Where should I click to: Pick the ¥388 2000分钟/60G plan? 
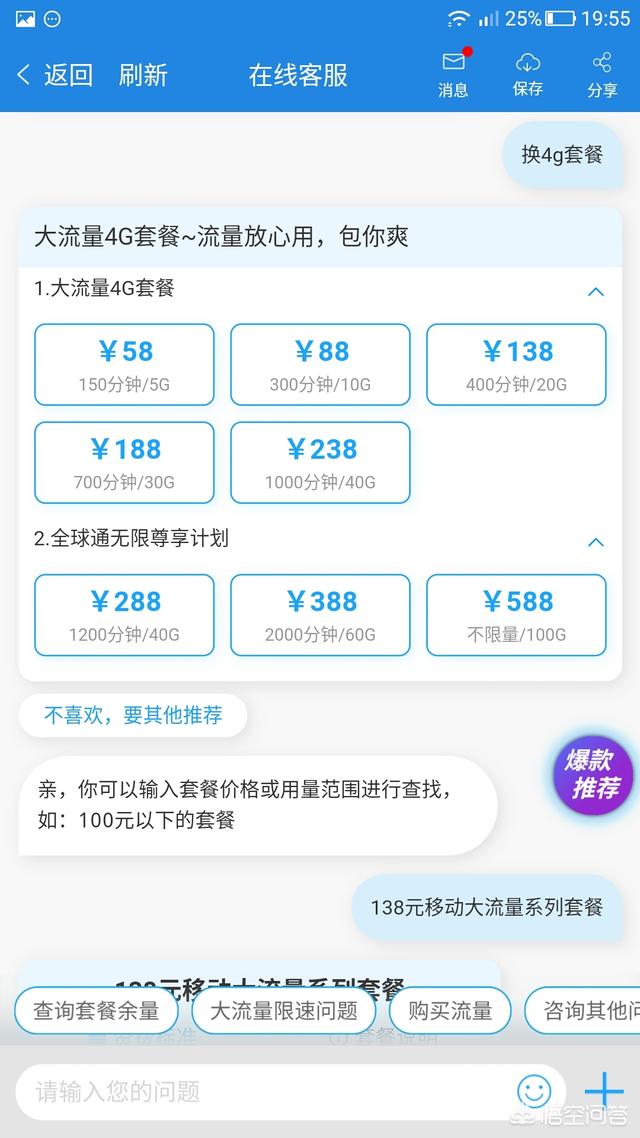click(320, 615)
